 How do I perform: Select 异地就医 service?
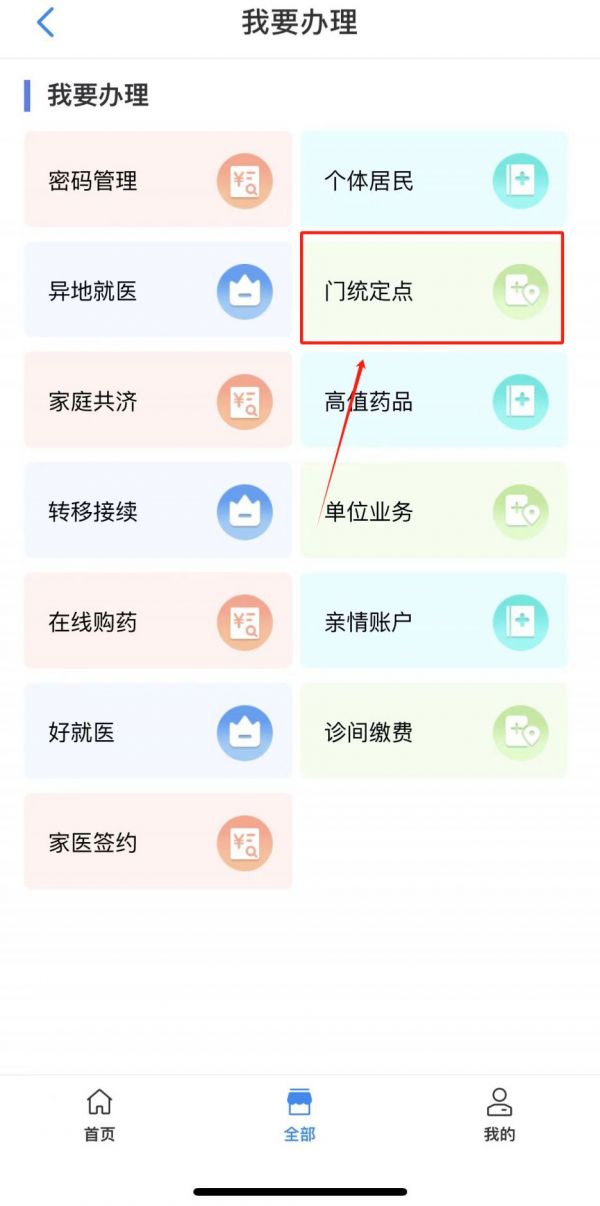158,291
